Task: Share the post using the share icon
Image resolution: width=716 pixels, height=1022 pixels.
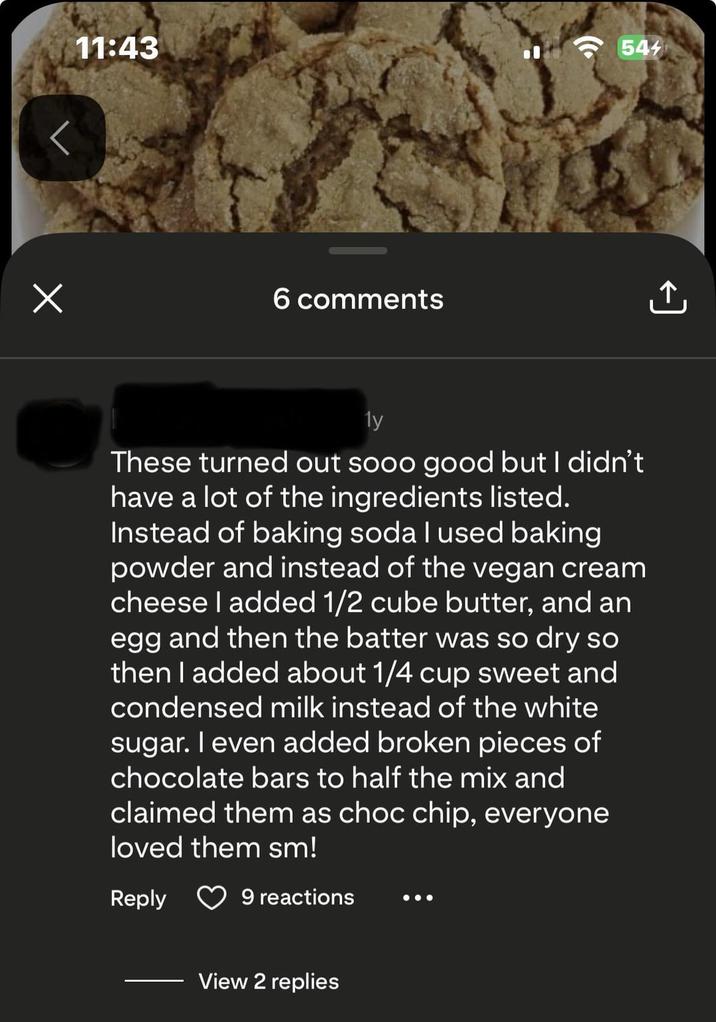Action: click(x=668, y=297)
